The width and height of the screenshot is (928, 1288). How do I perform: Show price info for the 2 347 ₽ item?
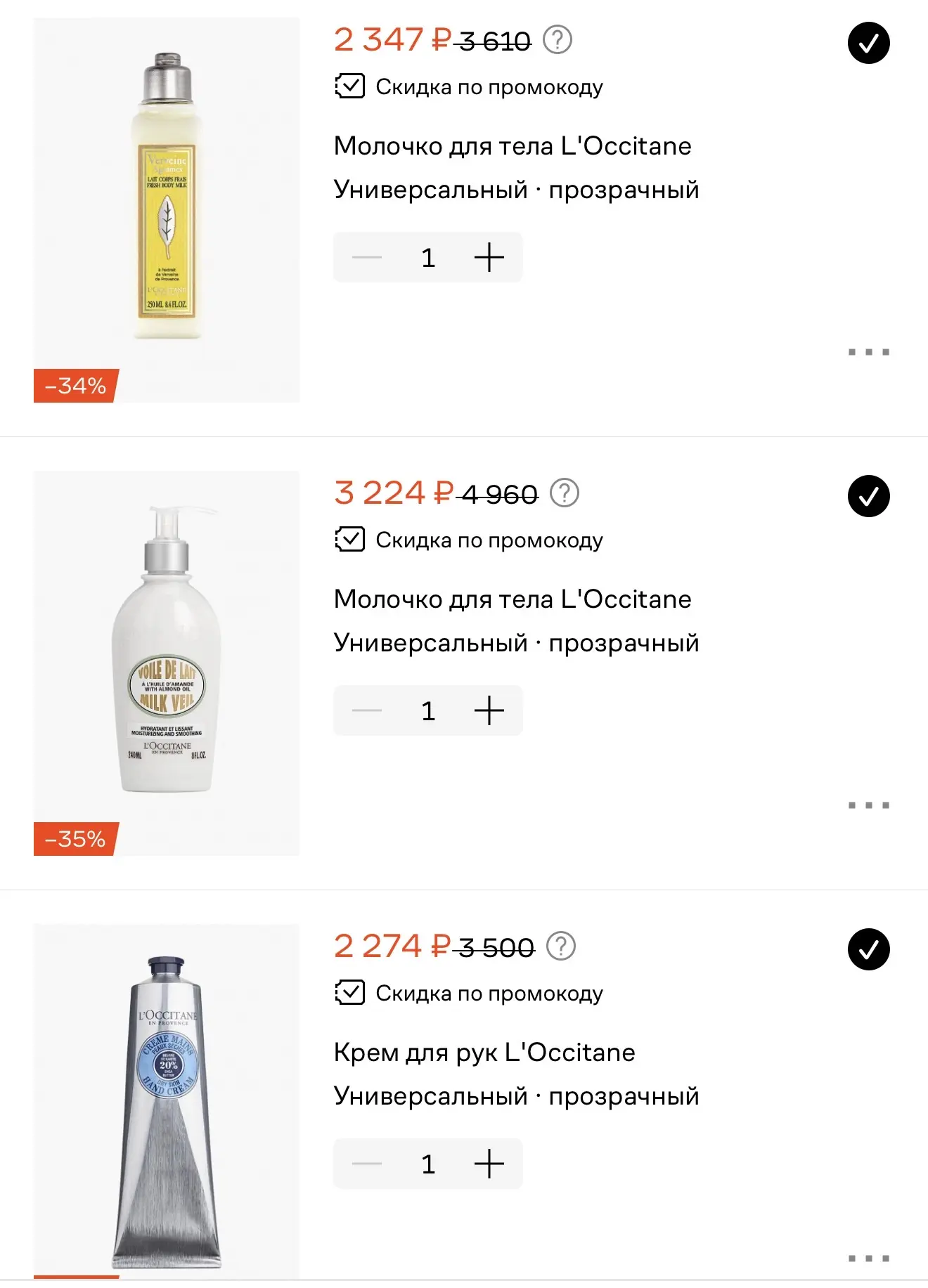[x=558, y=40]
